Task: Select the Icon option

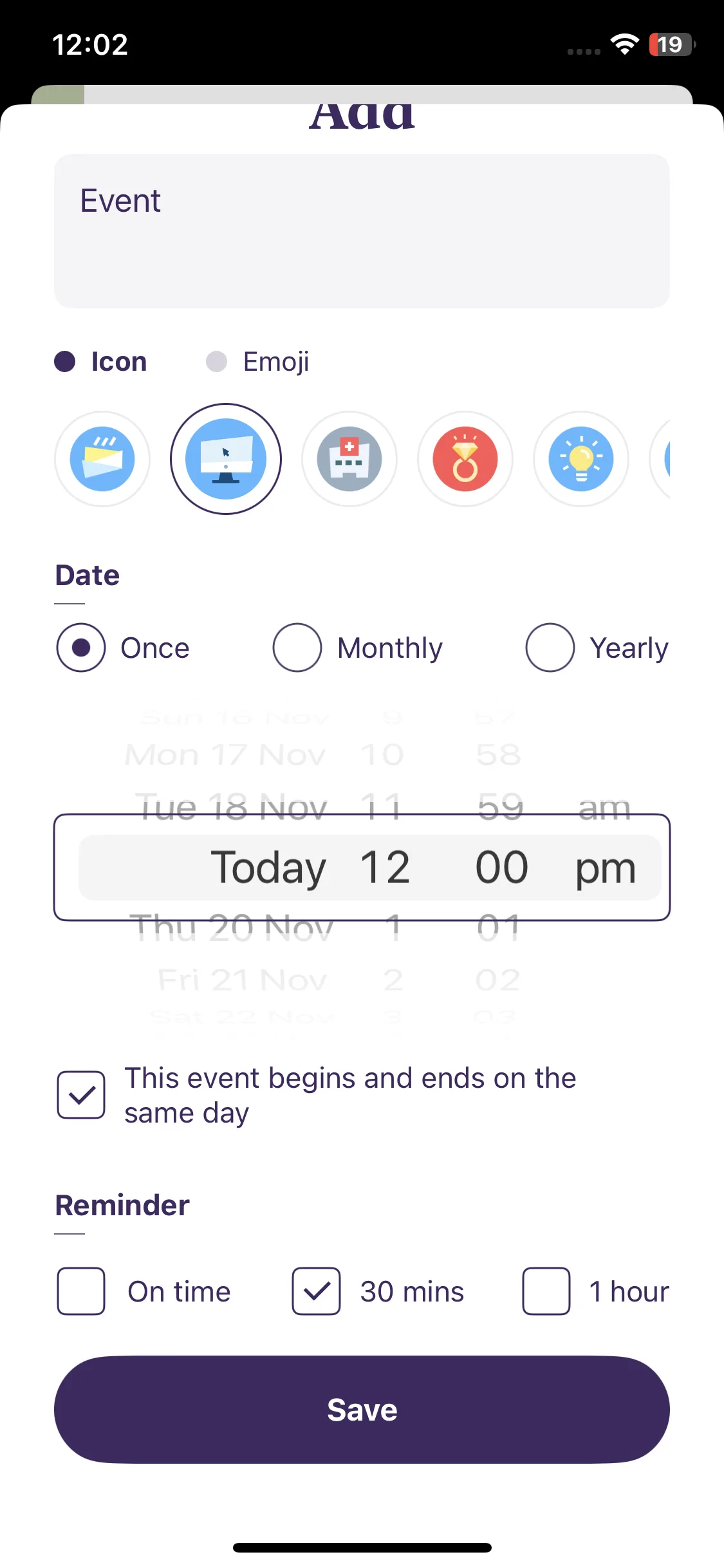Action: pos(101,362)
